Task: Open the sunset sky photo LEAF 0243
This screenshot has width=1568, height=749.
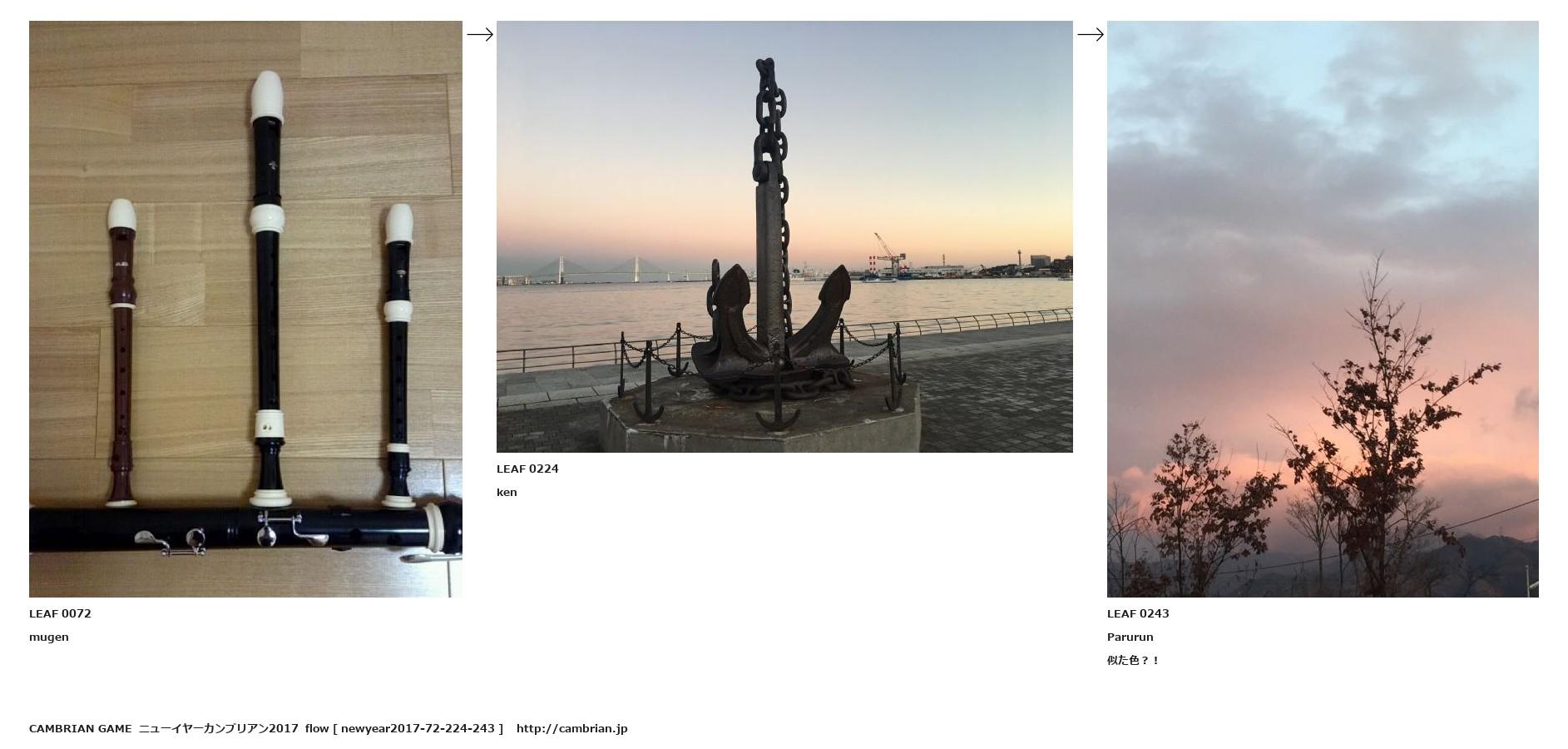Action: (1323, 309)
